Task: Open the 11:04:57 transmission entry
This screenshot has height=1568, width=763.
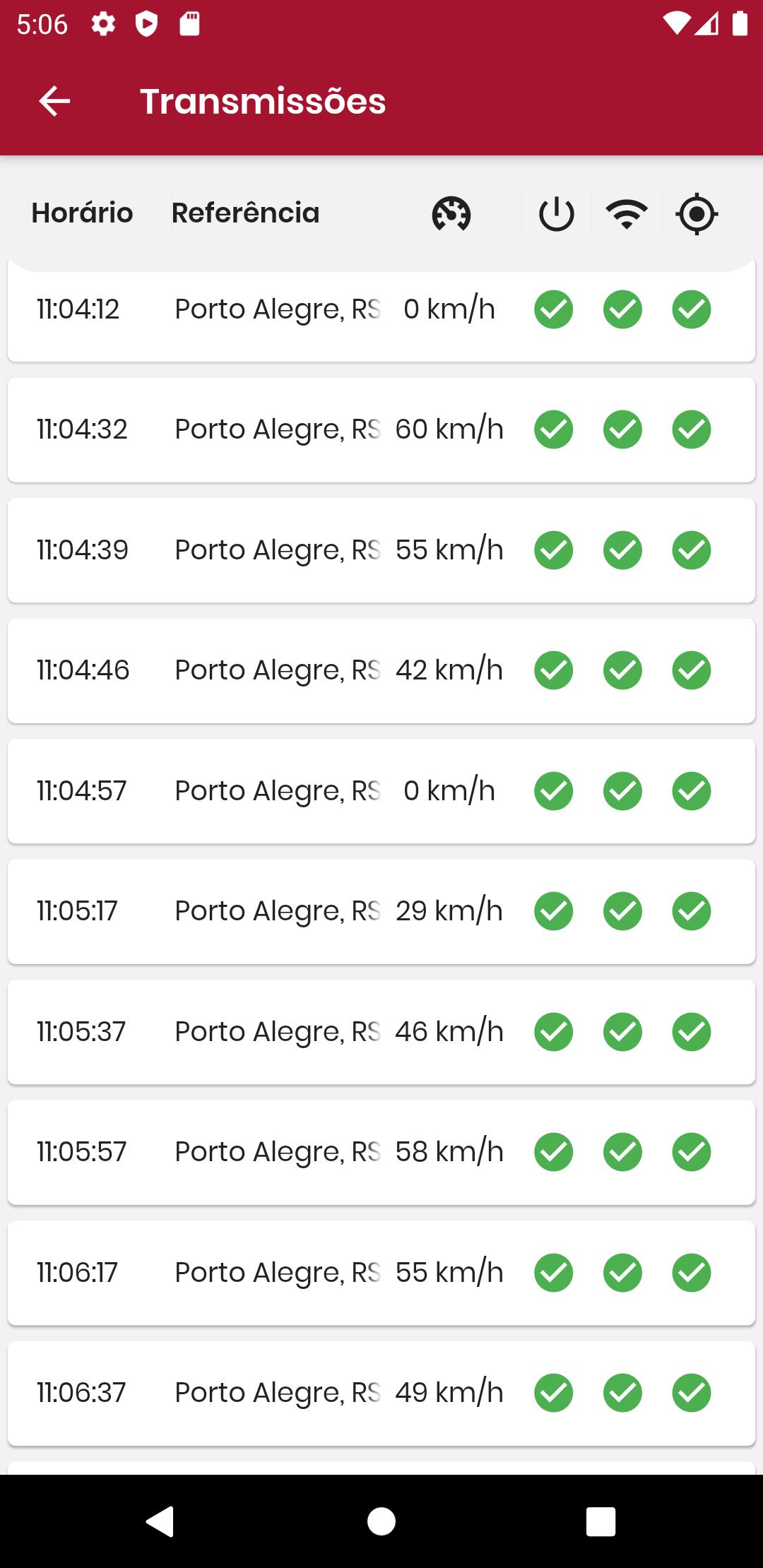Action: click(x=381, y=791)
